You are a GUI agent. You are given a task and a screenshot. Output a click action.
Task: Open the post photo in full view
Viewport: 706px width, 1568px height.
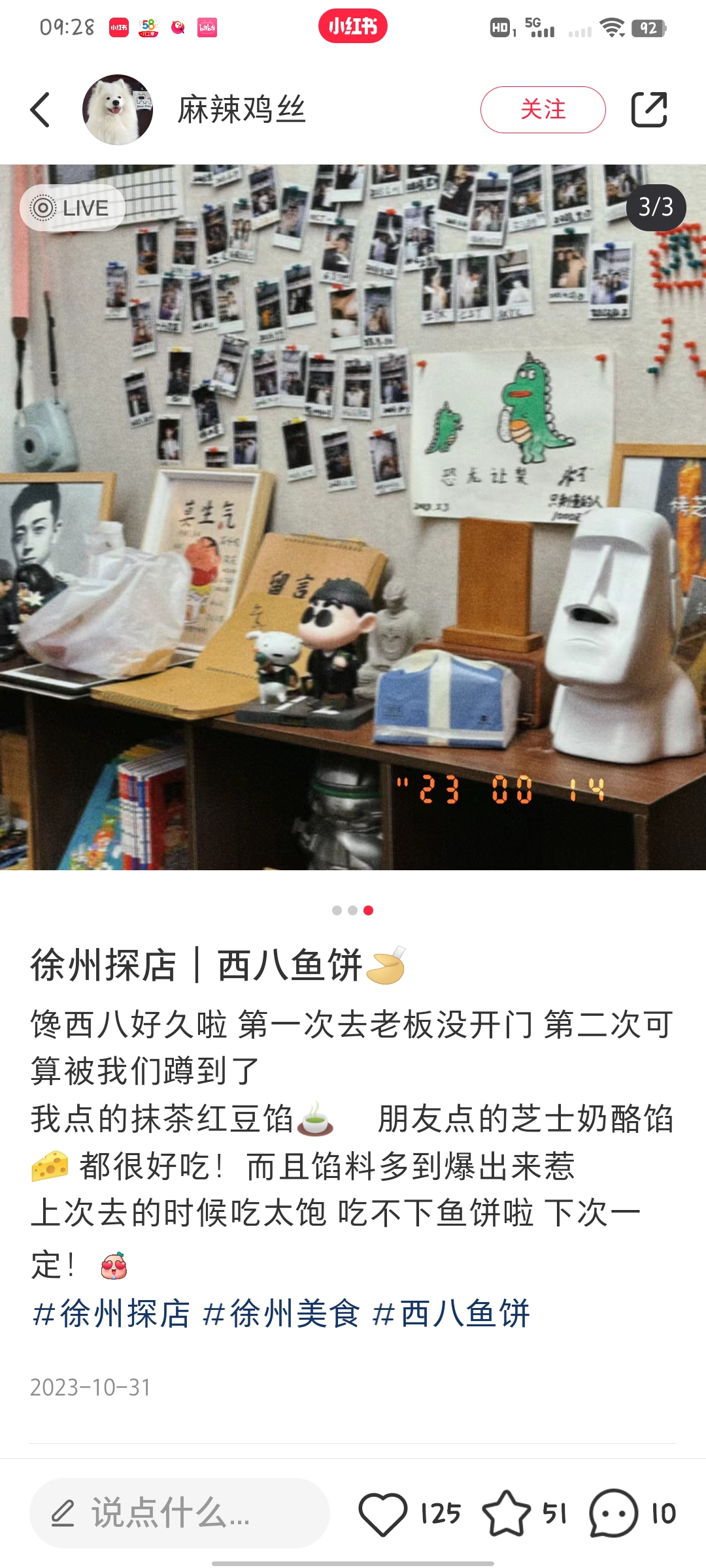click(x=353, y=517)
